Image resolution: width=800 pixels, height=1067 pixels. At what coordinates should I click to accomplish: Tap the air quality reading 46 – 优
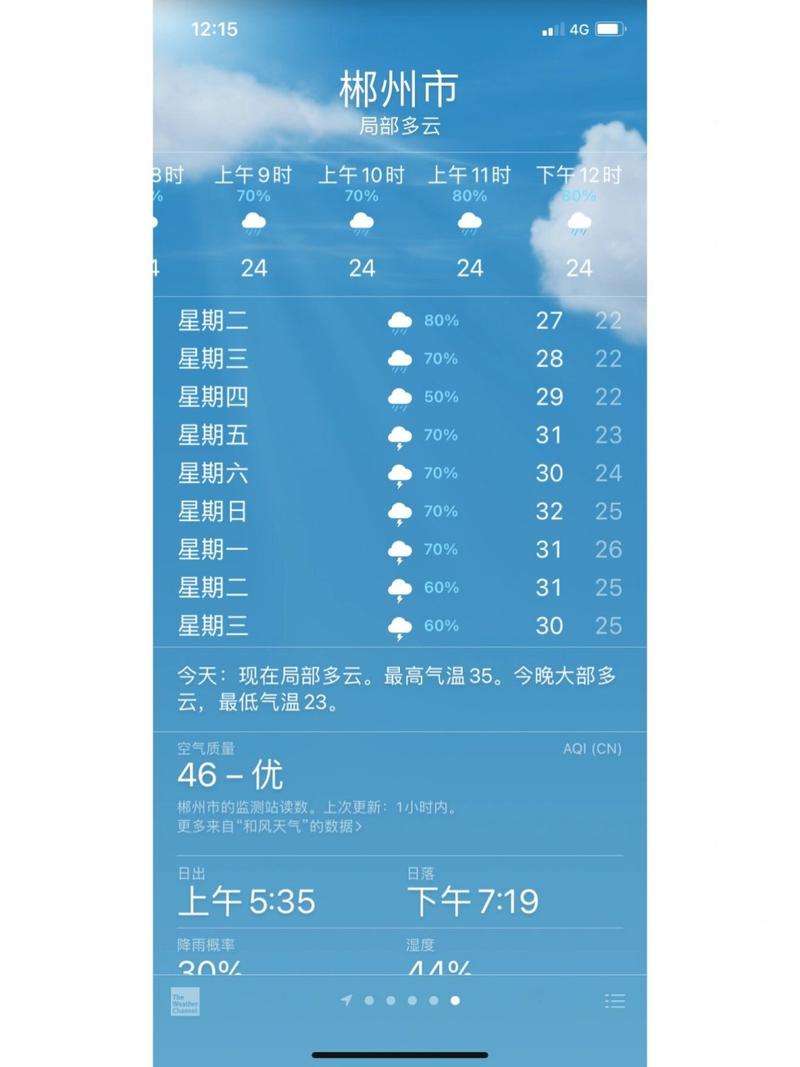tap(229, 773)
